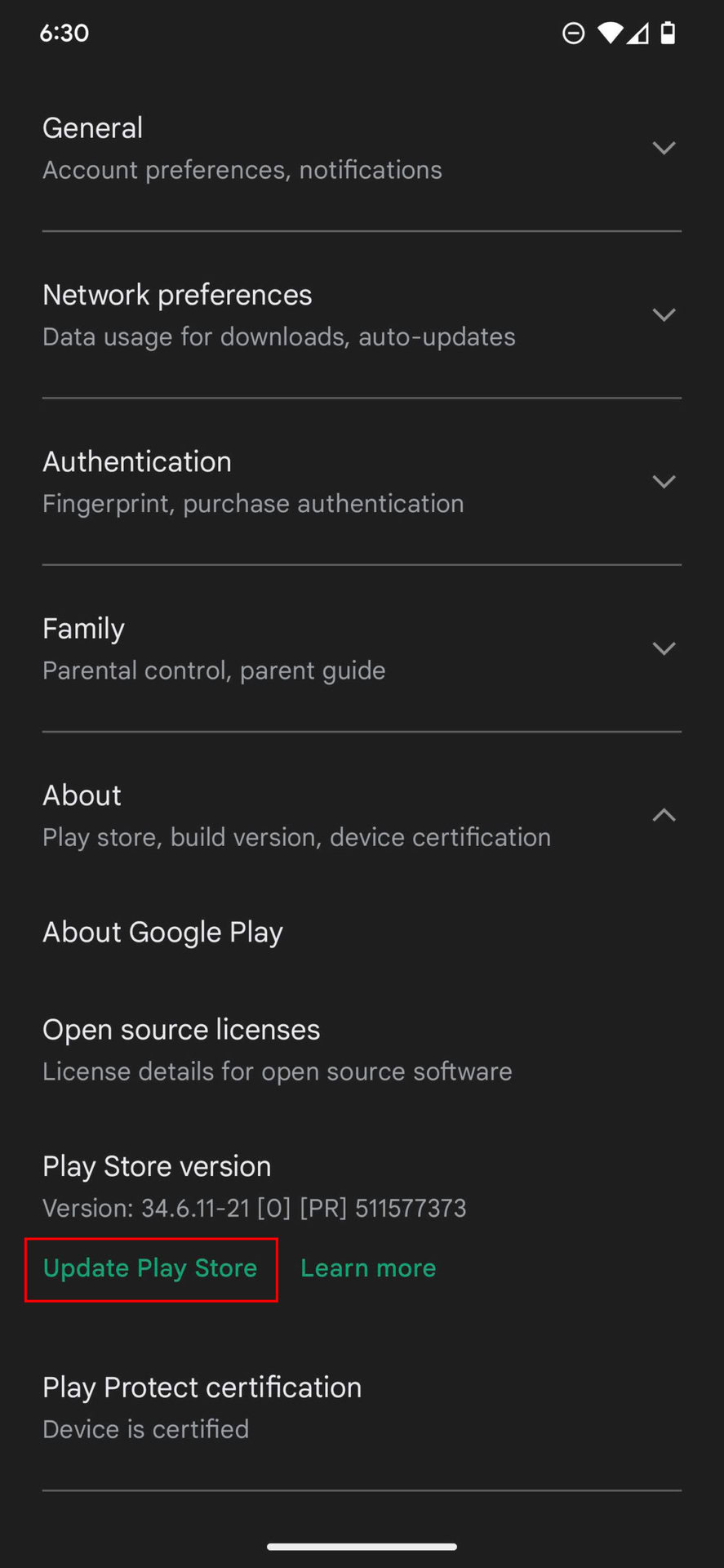Screen dimensions: 724x1568
Task: Expand Network preferences section
Action: coord(362,315)
